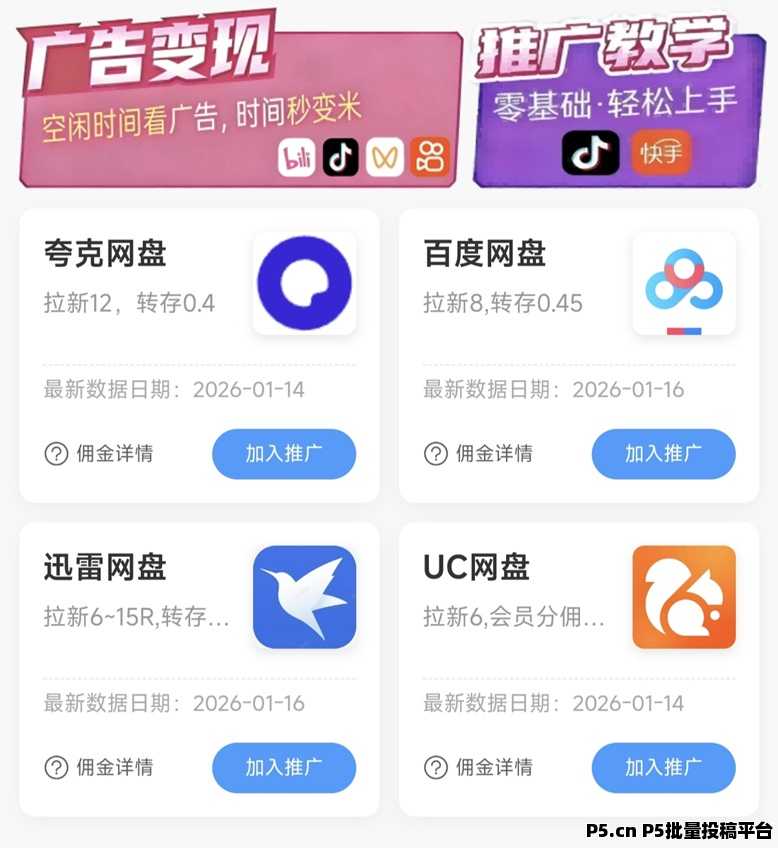Screen dimensions: 778x848
Task: Click the Bilibili icon in the top banner
Action: point(299,155)
